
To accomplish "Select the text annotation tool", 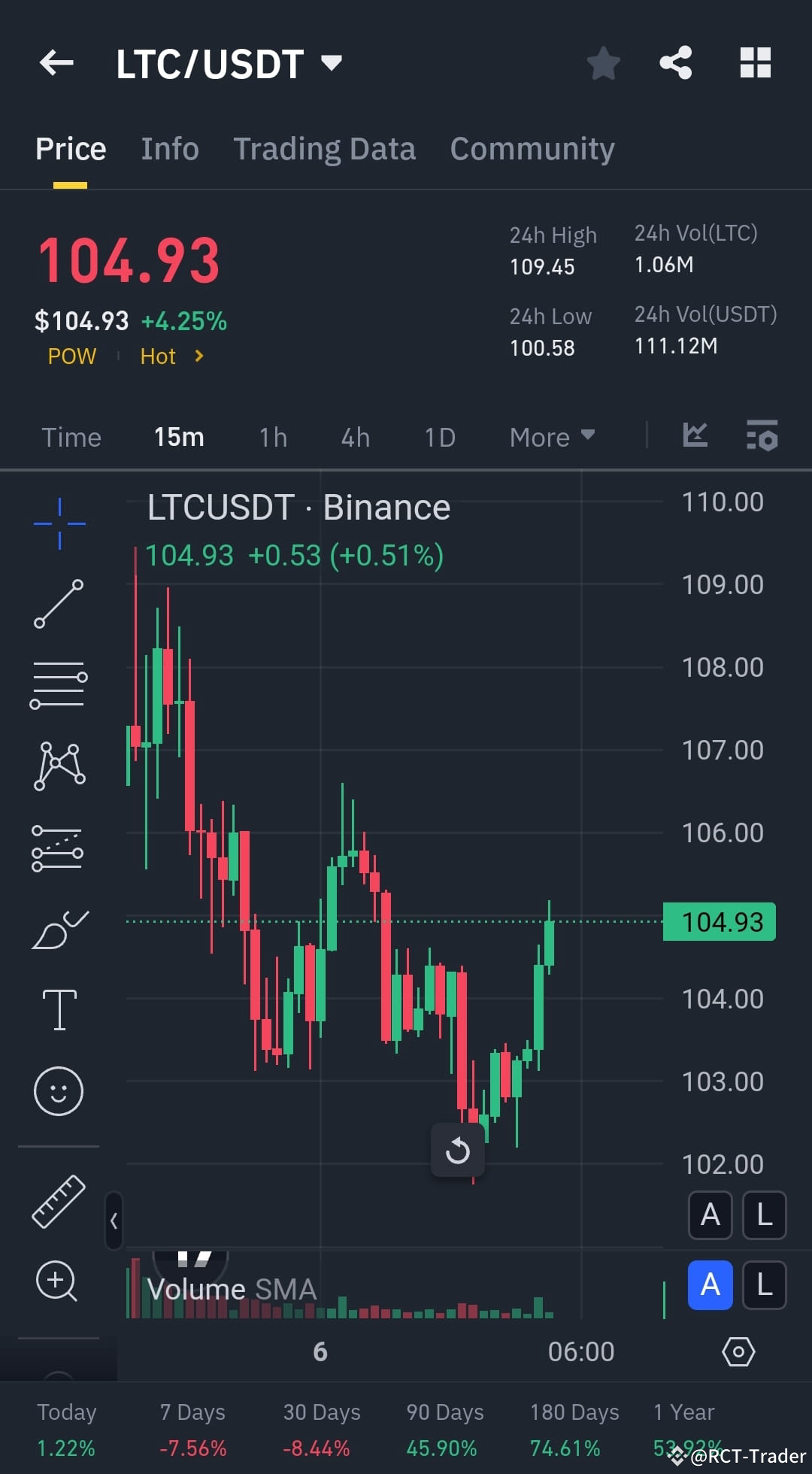I will [x=59, y=1010].
